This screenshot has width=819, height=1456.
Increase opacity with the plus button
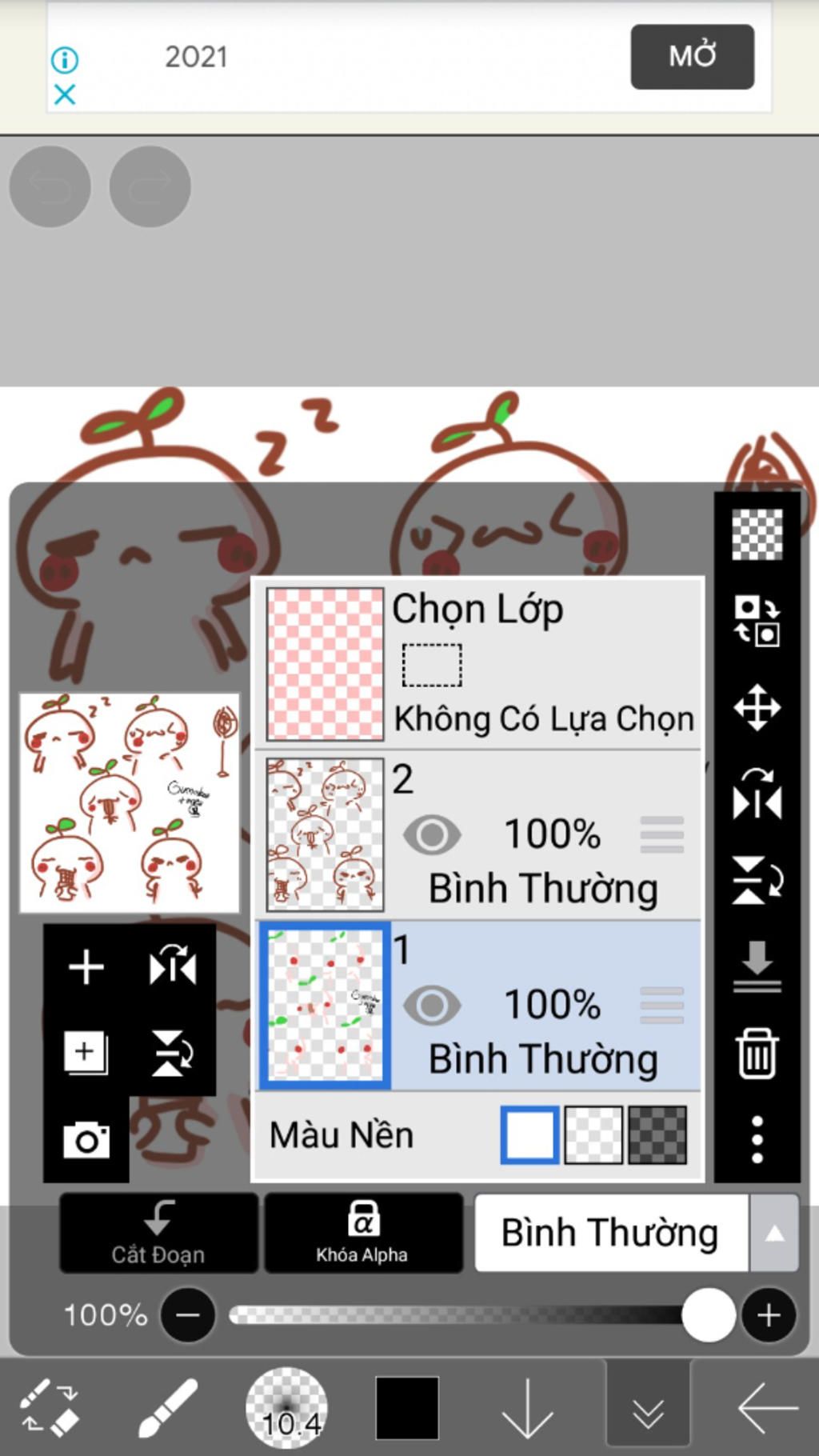tap(769, 1314)
